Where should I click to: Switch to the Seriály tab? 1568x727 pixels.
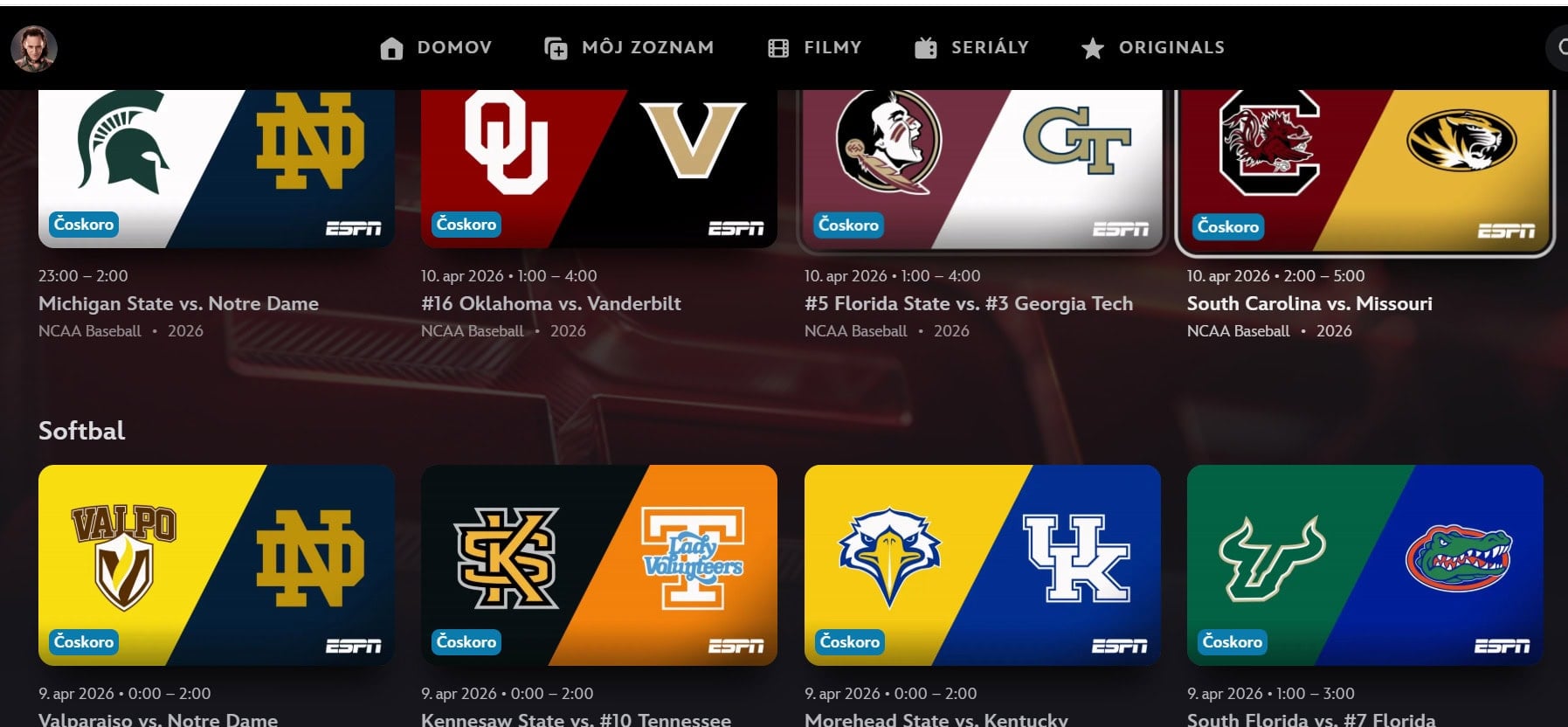(971, 48)
